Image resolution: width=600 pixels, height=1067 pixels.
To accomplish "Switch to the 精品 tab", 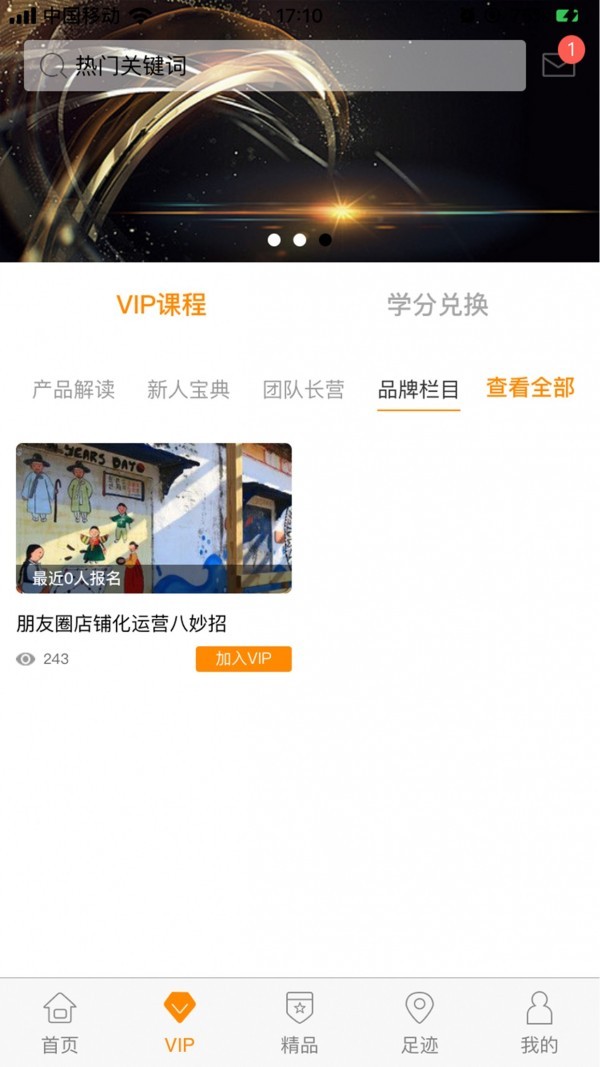I will coord(299,1023).
